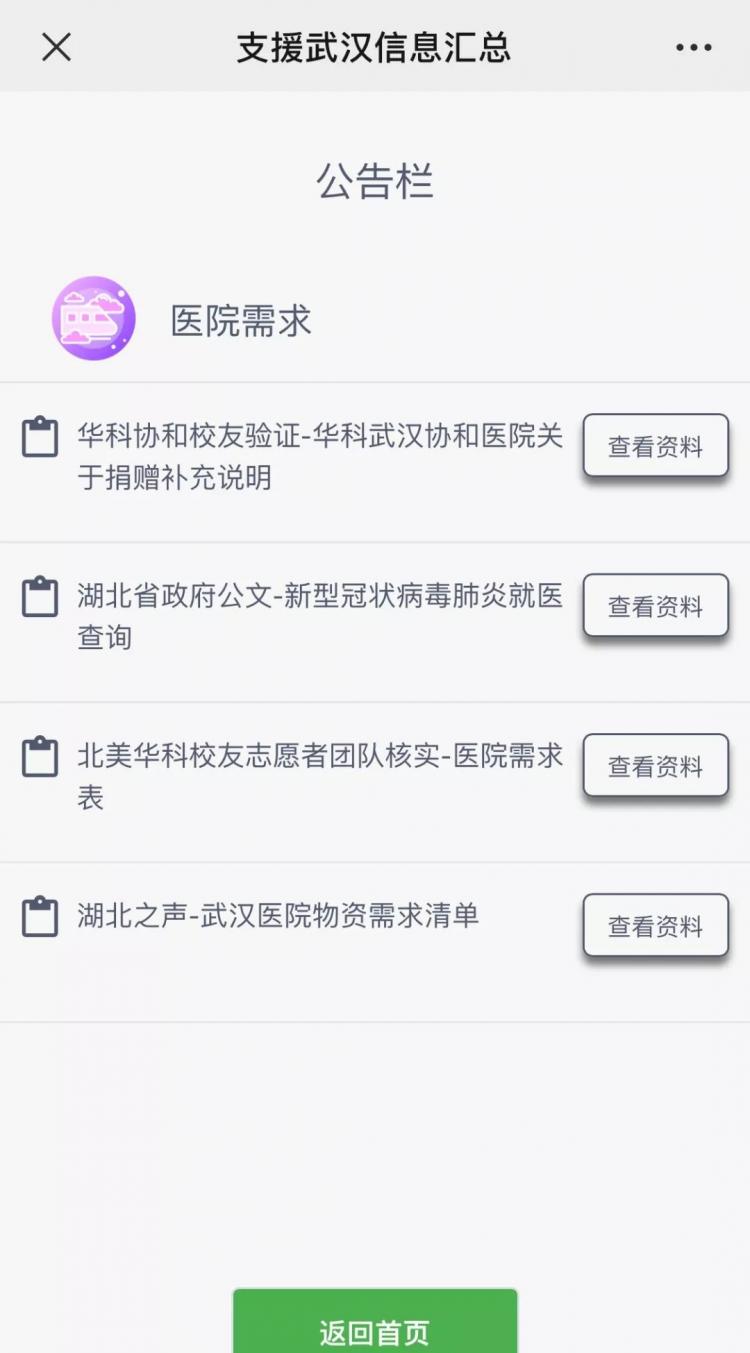Tap 查看资料 beside 湖北省政府公文 notice

(655, 606)
